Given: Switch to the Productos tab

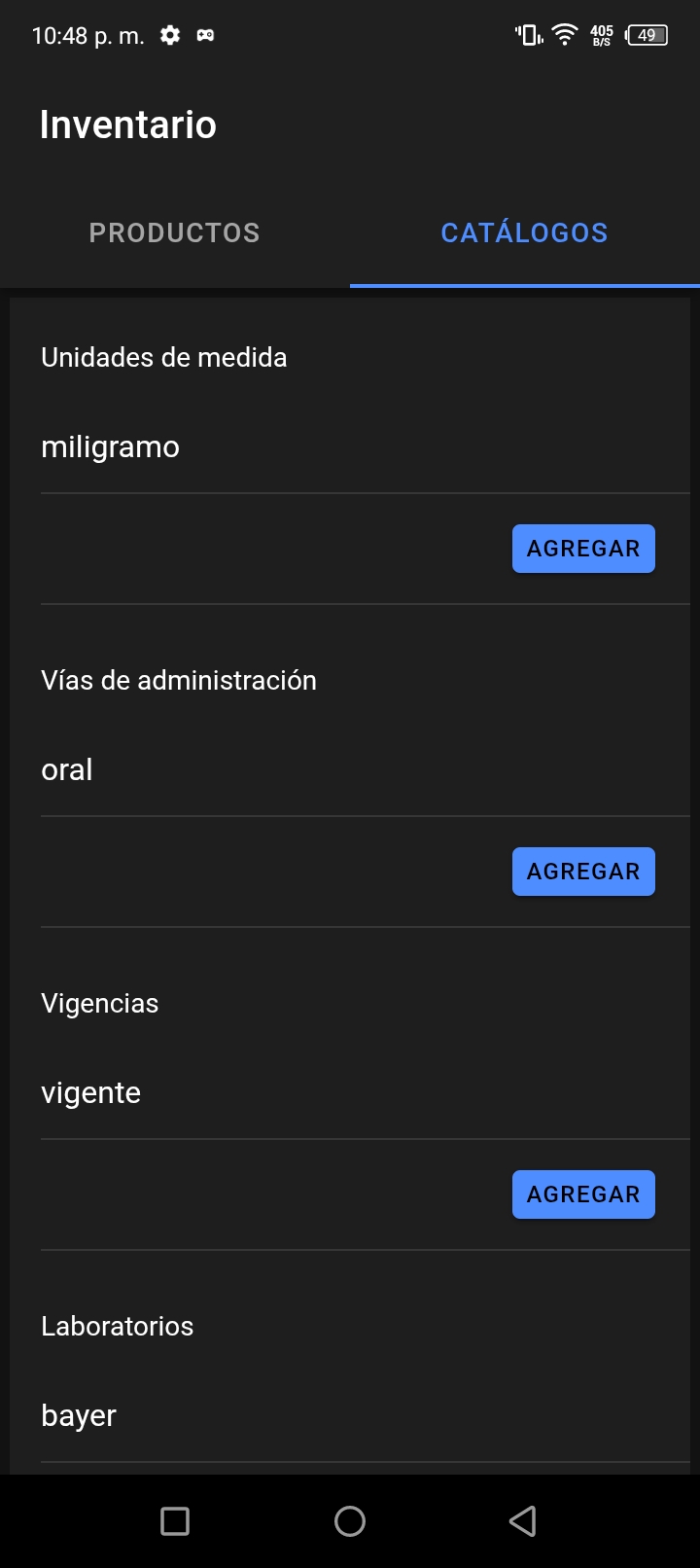Looking at the screenshot, I should [175, 233].
